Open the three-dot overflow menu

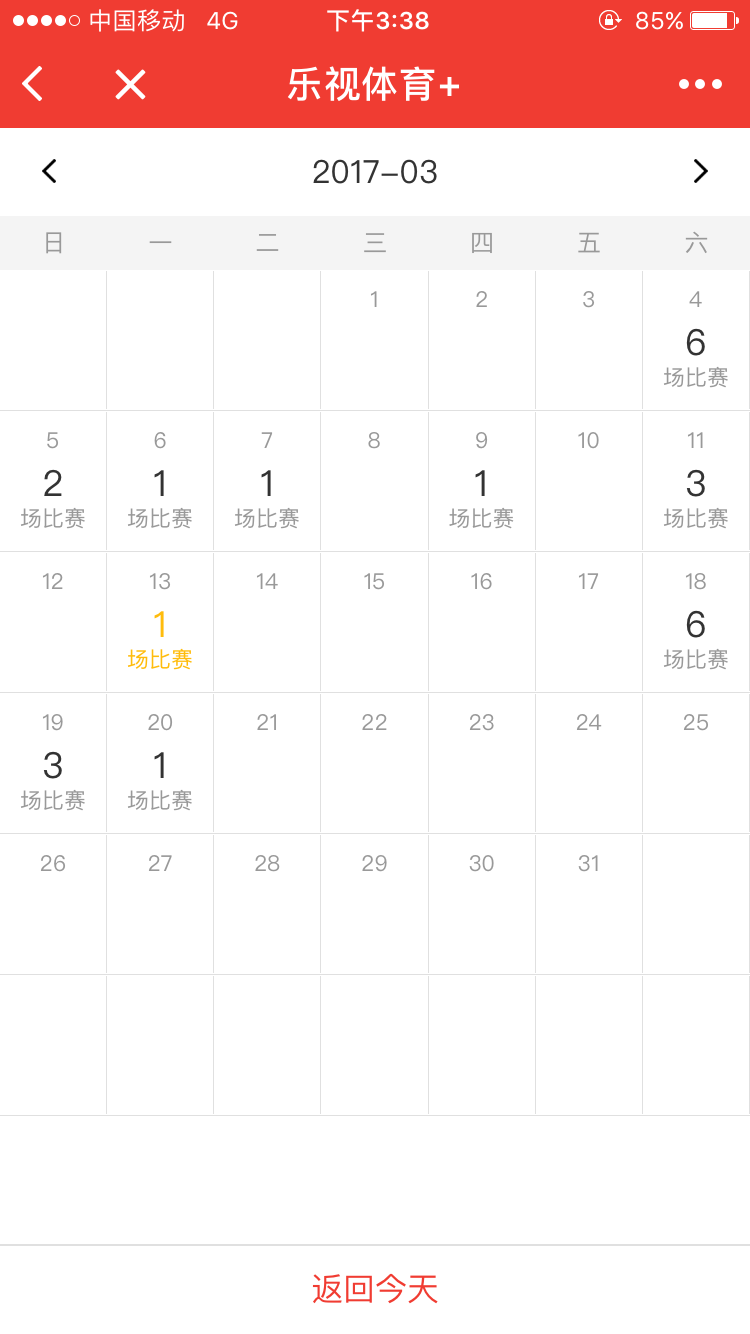[700, 84]
